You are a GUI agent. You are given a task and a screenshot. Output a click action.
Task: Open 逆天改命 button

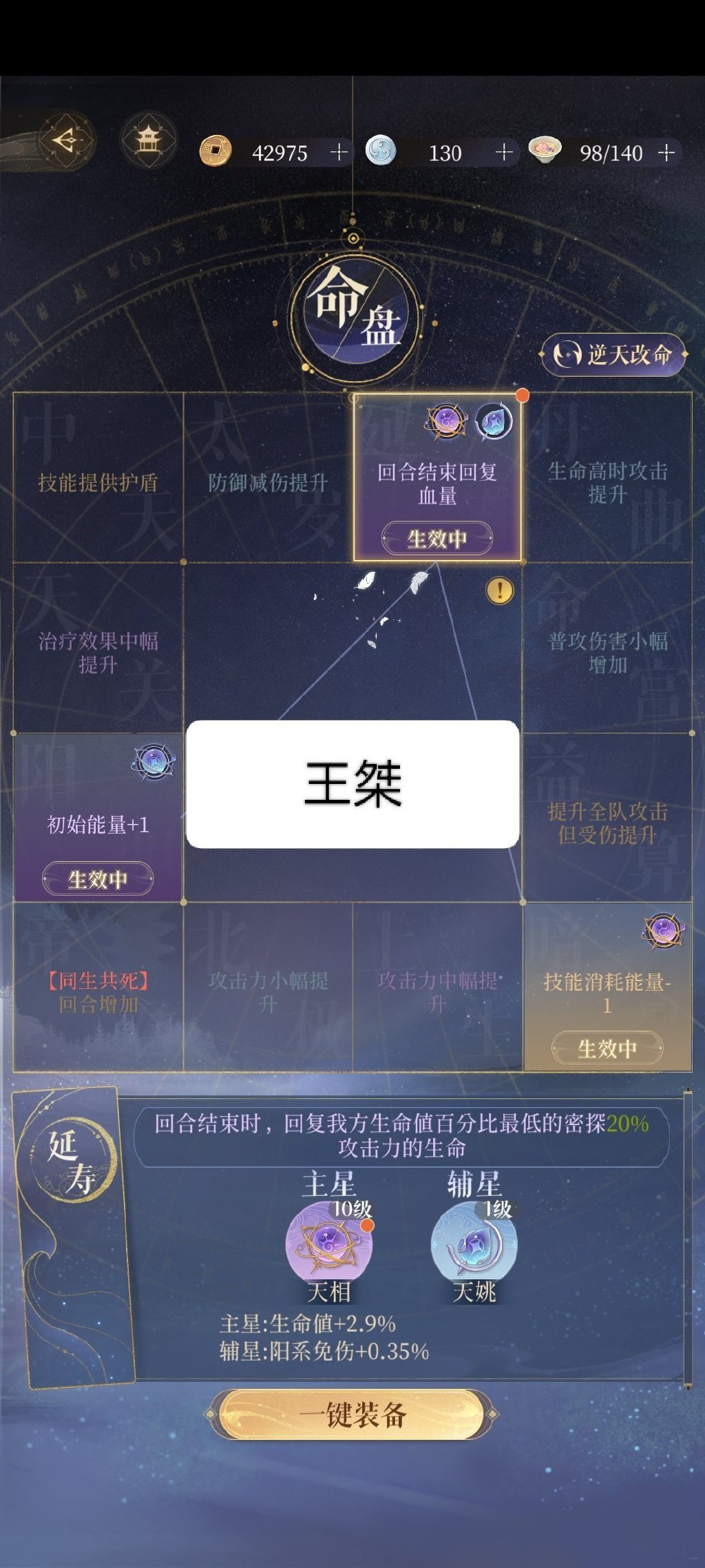(x=614, y=355)
